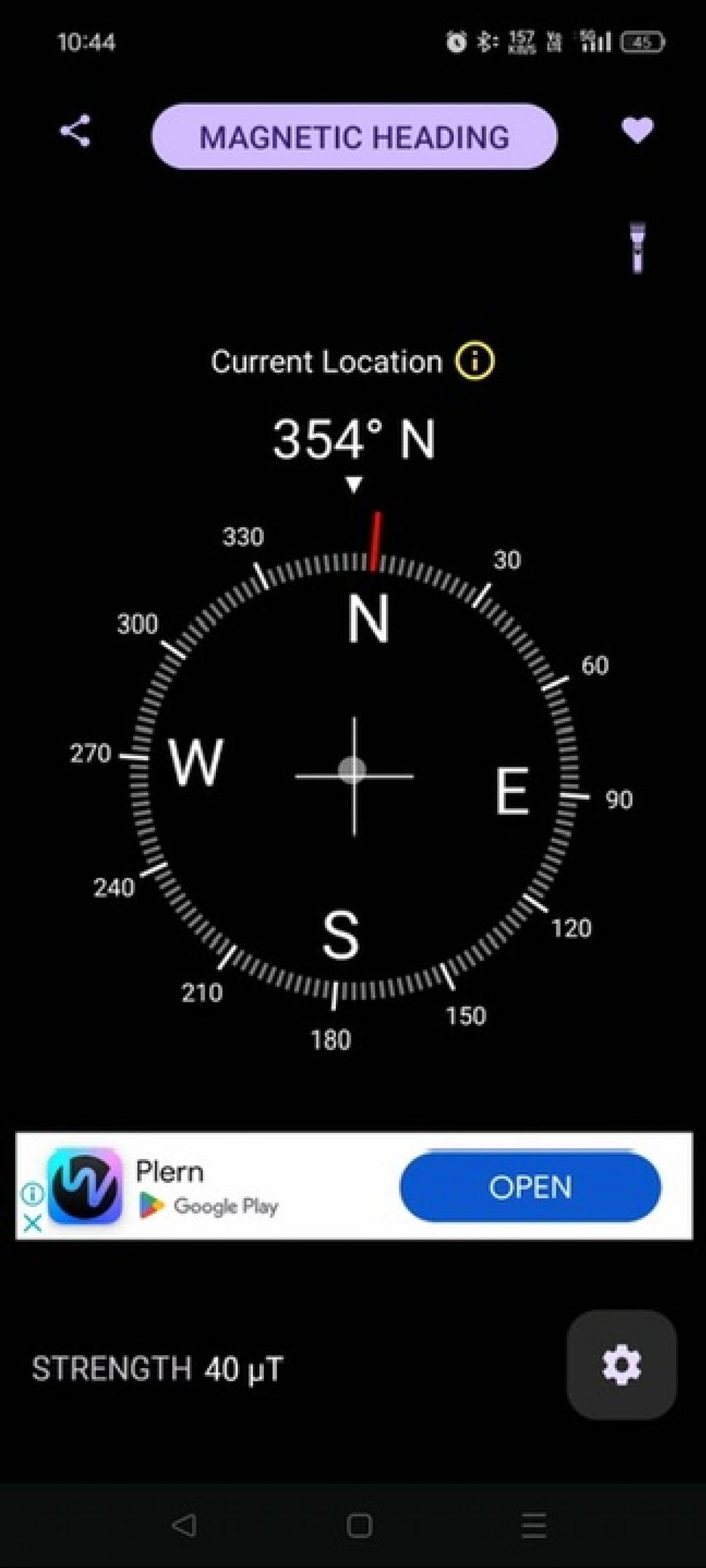Open the ad info icon
The height and width of the screenshot is (1568, 706).
click(x=32, y=1193)
